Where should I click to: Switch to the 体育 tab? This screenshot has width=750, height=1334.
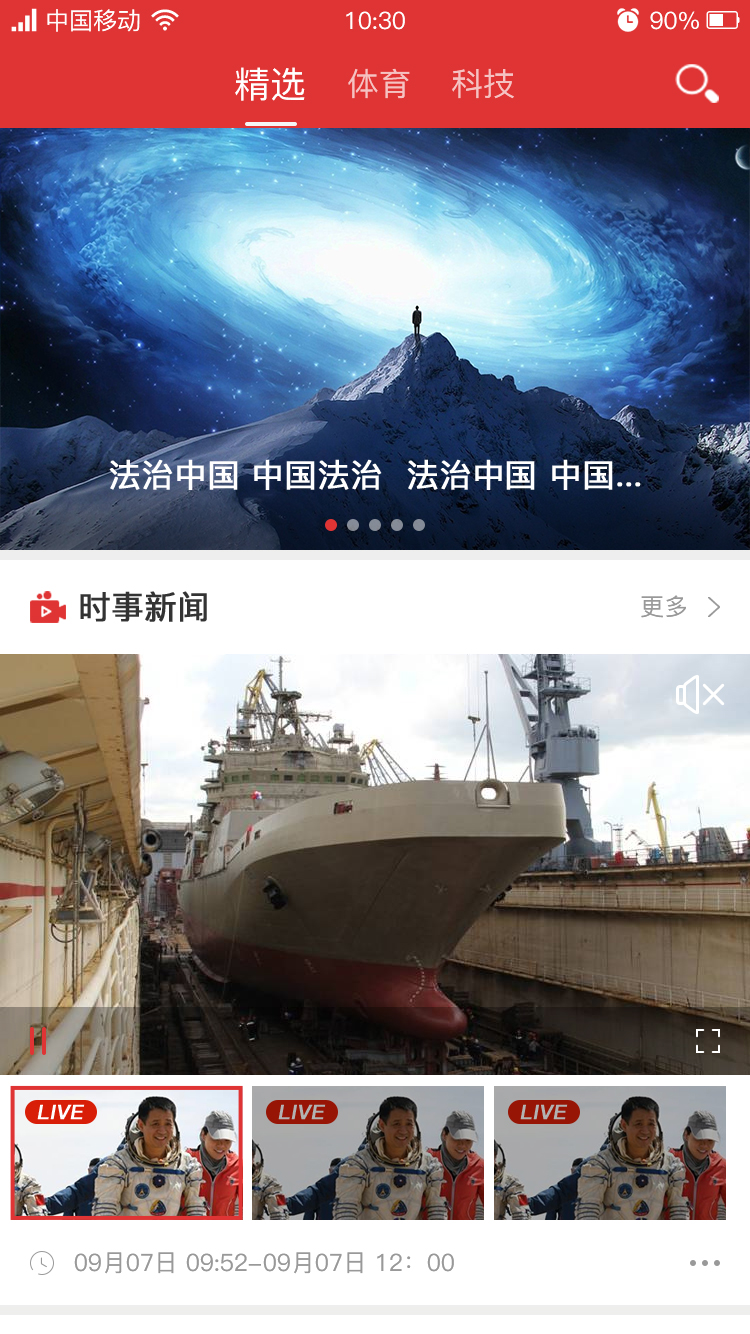(x=378, y=84)
